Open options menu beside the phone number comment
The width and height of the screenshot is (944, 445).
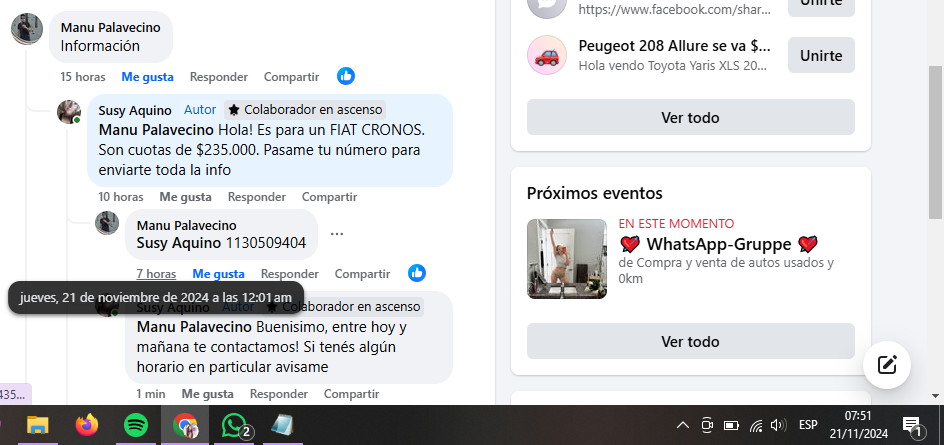pyautogui.click(x=337, y=234)
